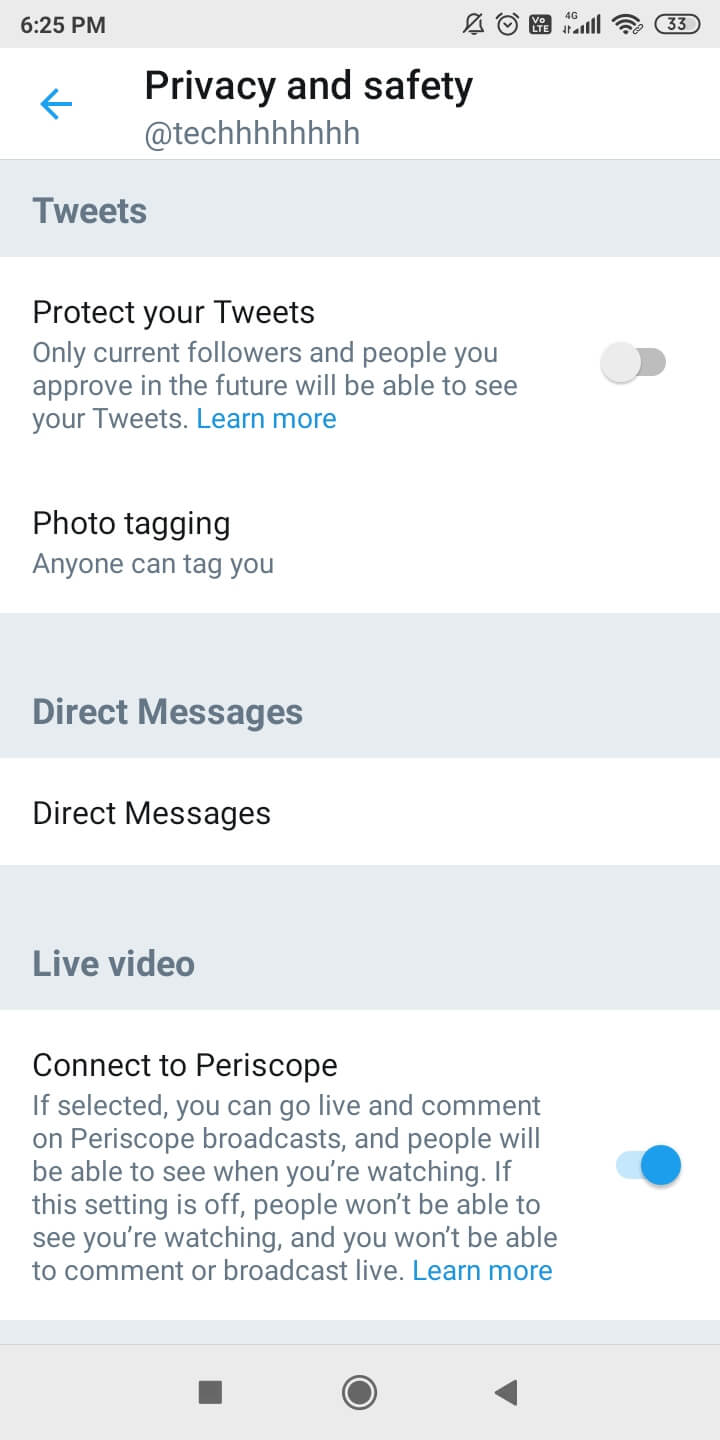
Task: Enable the Protect your Tweets switch
Action: click(x=634, y=362)
